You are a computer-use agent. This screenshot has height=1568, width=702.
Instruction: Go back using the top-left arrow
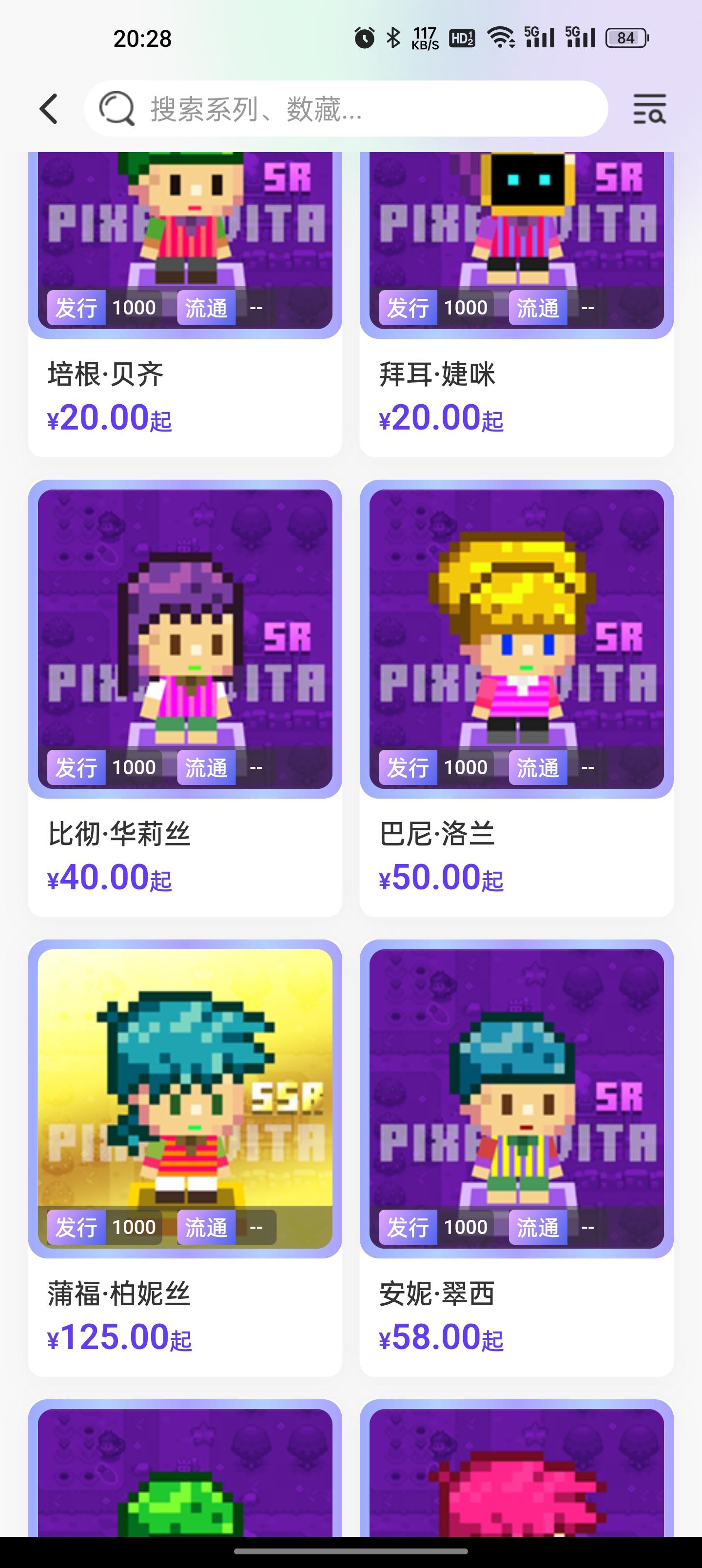pos(49,109)
